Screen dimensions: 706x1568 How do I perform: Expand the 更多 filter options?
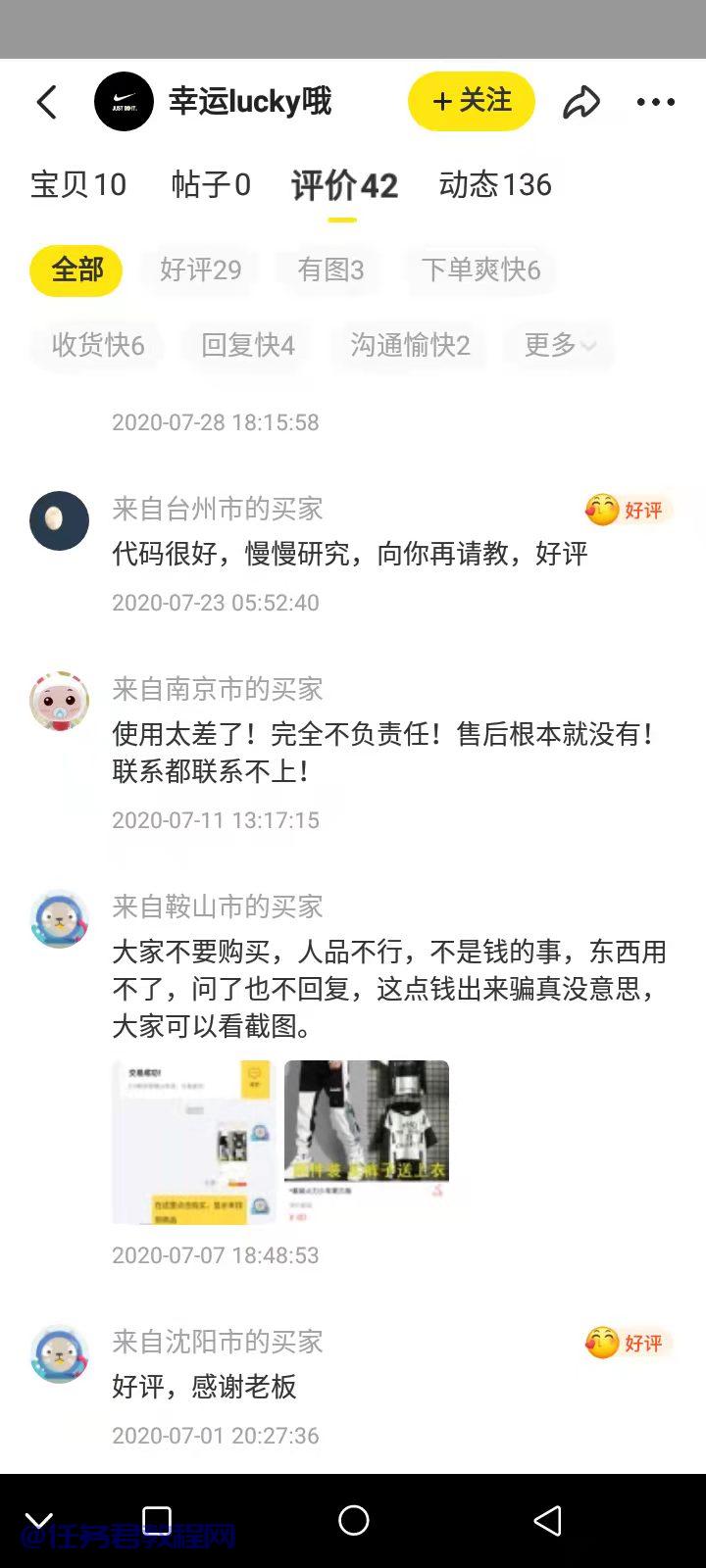pos(559,345)
